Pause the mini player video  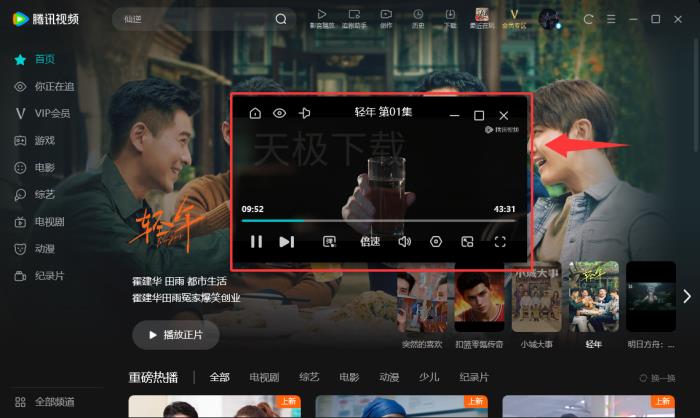pyautogui.click(x=256, y=241)
